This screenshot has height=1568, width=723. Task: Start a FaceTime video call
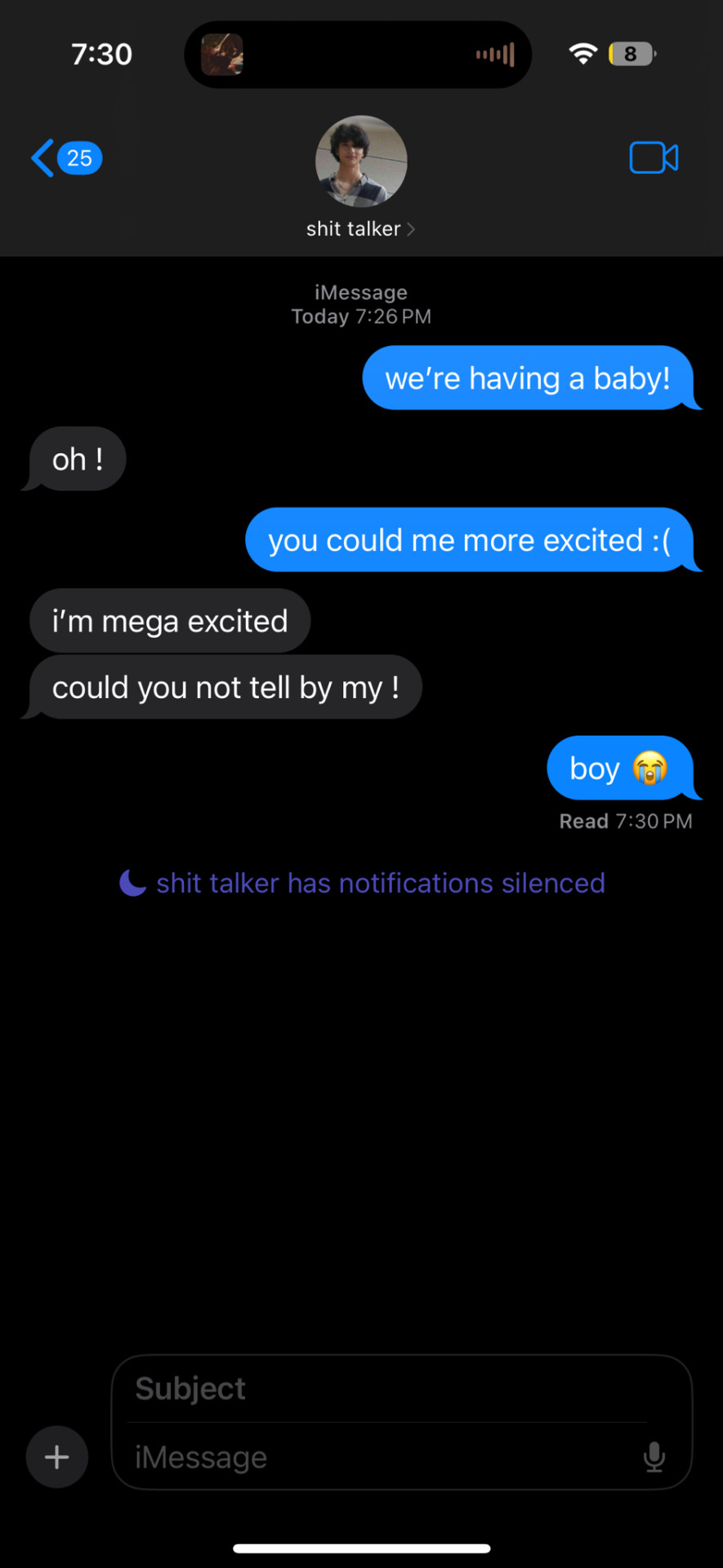pyautogui.click(x=654, y=158)
